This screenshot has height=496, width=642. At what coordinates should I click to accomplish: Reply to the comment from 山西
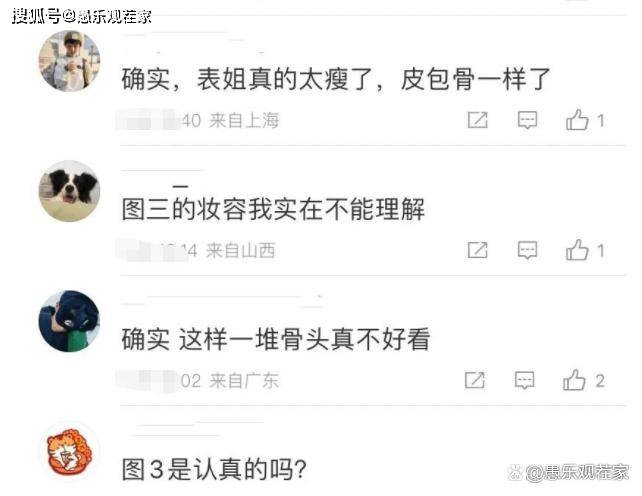(x=527, y=251)
